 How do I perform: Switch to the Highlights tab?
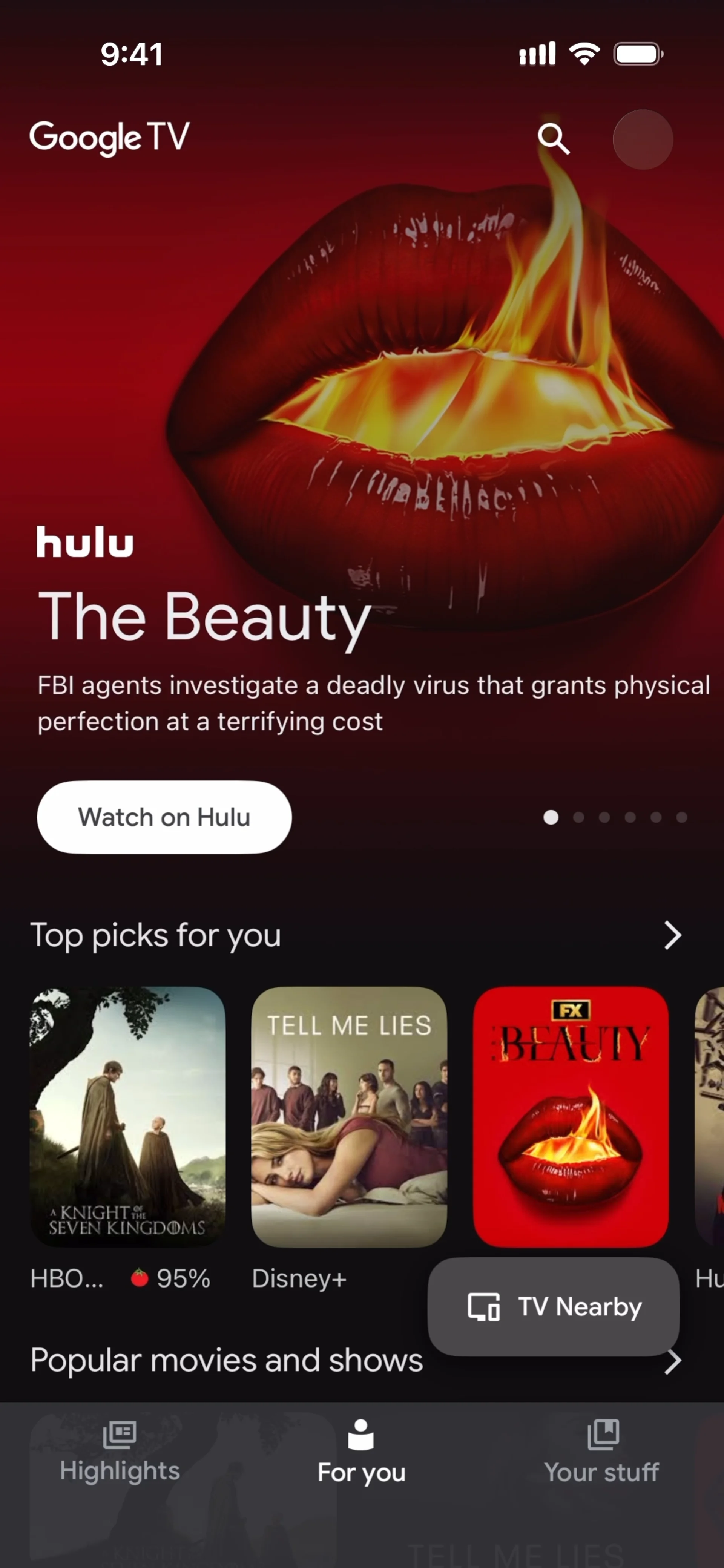tap(120, 1452)
